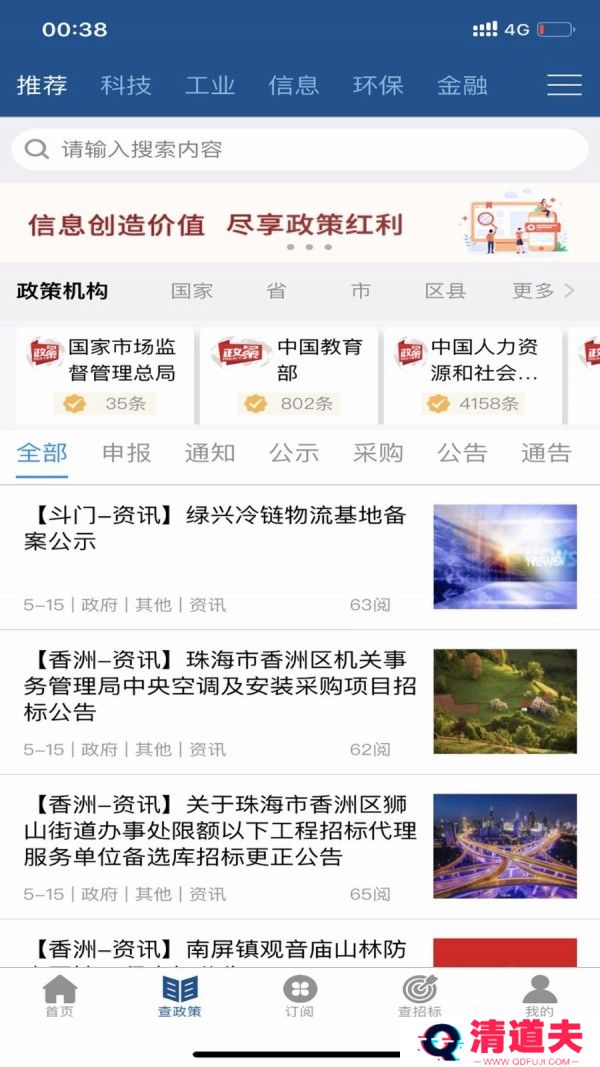The image size is (600, 1067).
Task: Switch to the 查招标 bottom tab
Action: 419,996
